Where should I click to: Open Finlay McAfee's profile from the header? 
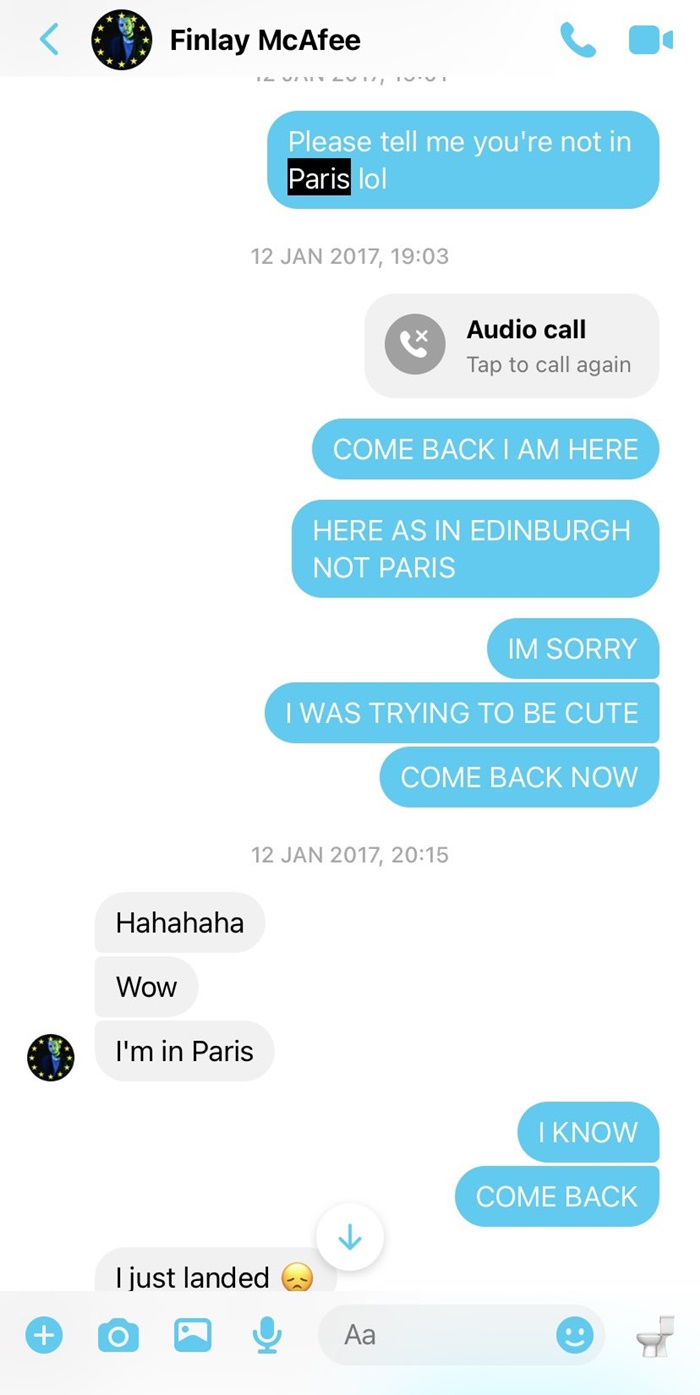(264, 40)
